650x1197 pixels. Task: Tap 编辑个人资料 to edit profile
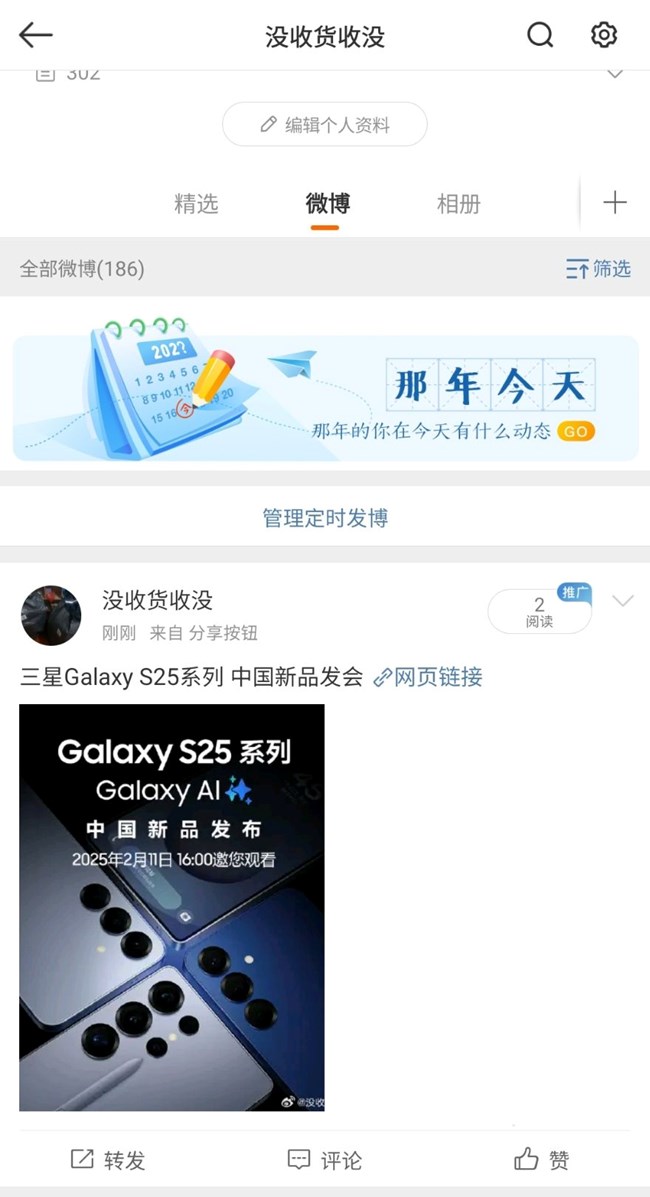click(325, 125)
